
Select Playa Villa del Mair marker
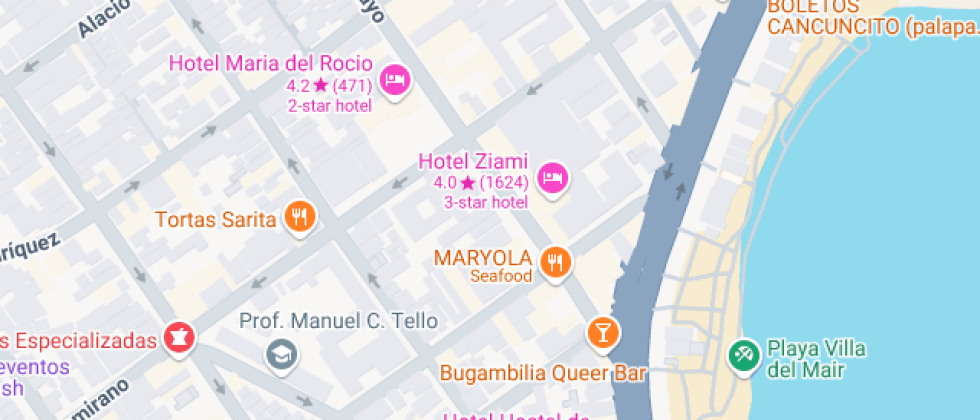(x=743, y=354)
